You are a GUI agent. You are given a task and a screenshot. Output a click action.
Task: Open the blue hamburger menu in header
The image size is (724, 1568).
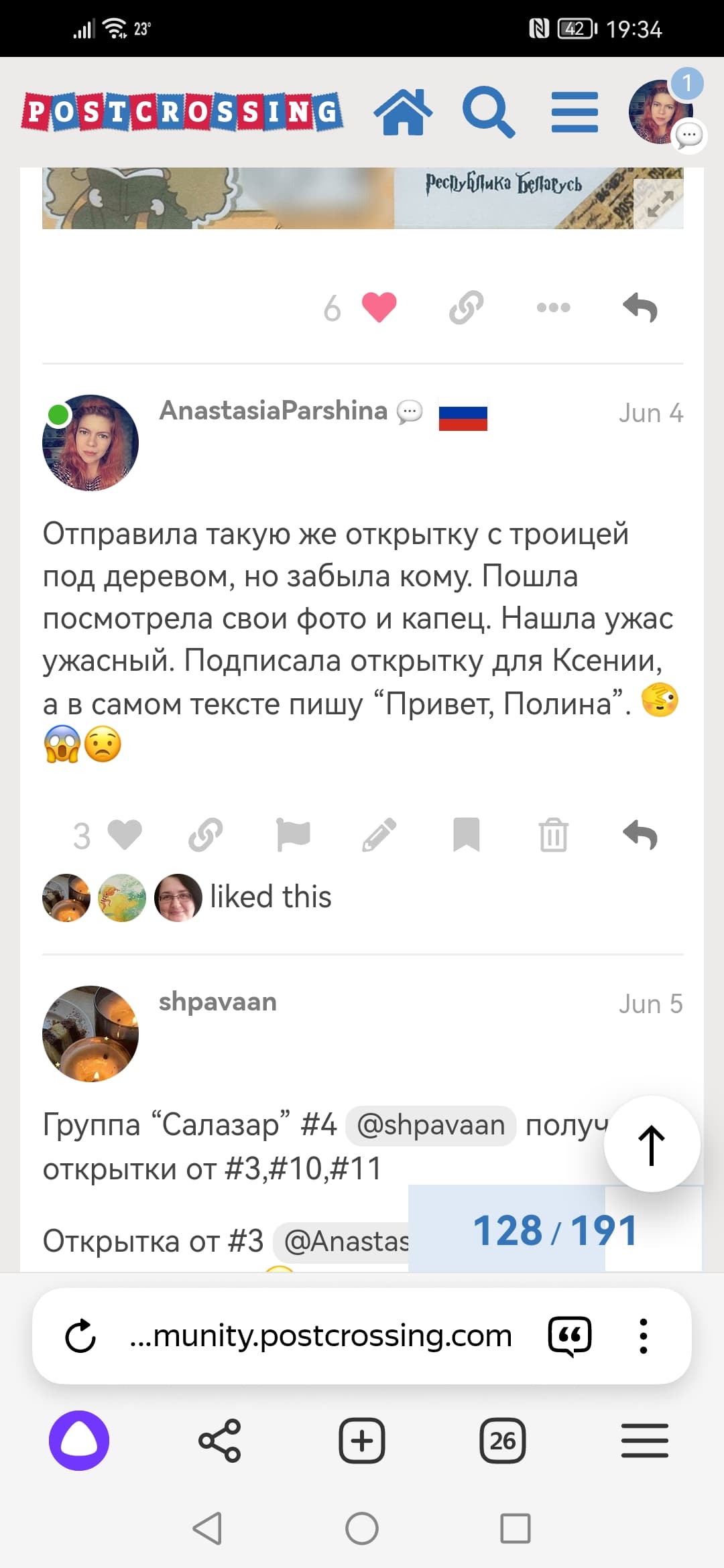(575, 112)
